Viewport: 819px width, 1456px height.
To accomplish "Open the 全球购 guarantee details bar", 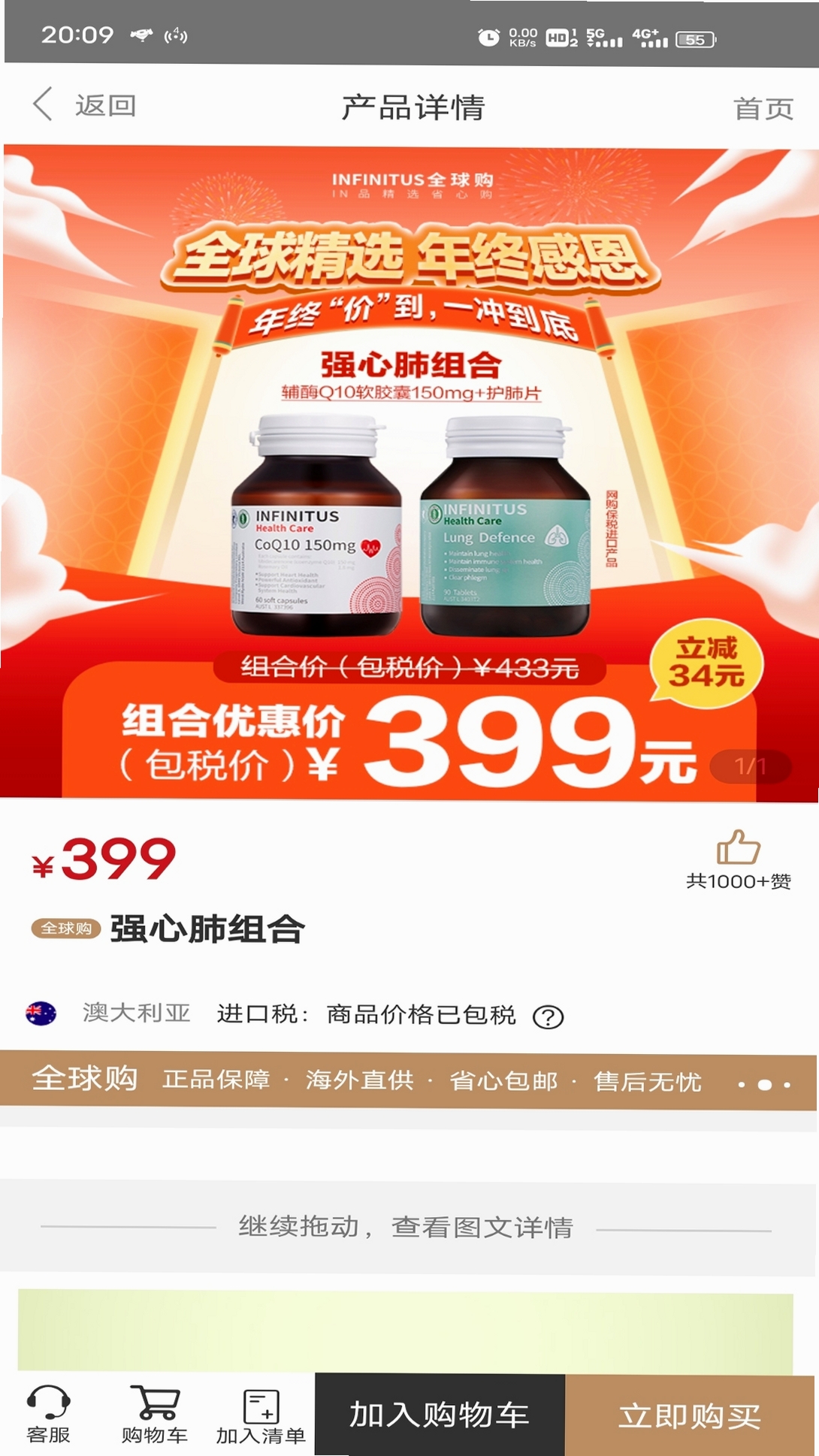I will (x=409, y=1081).
